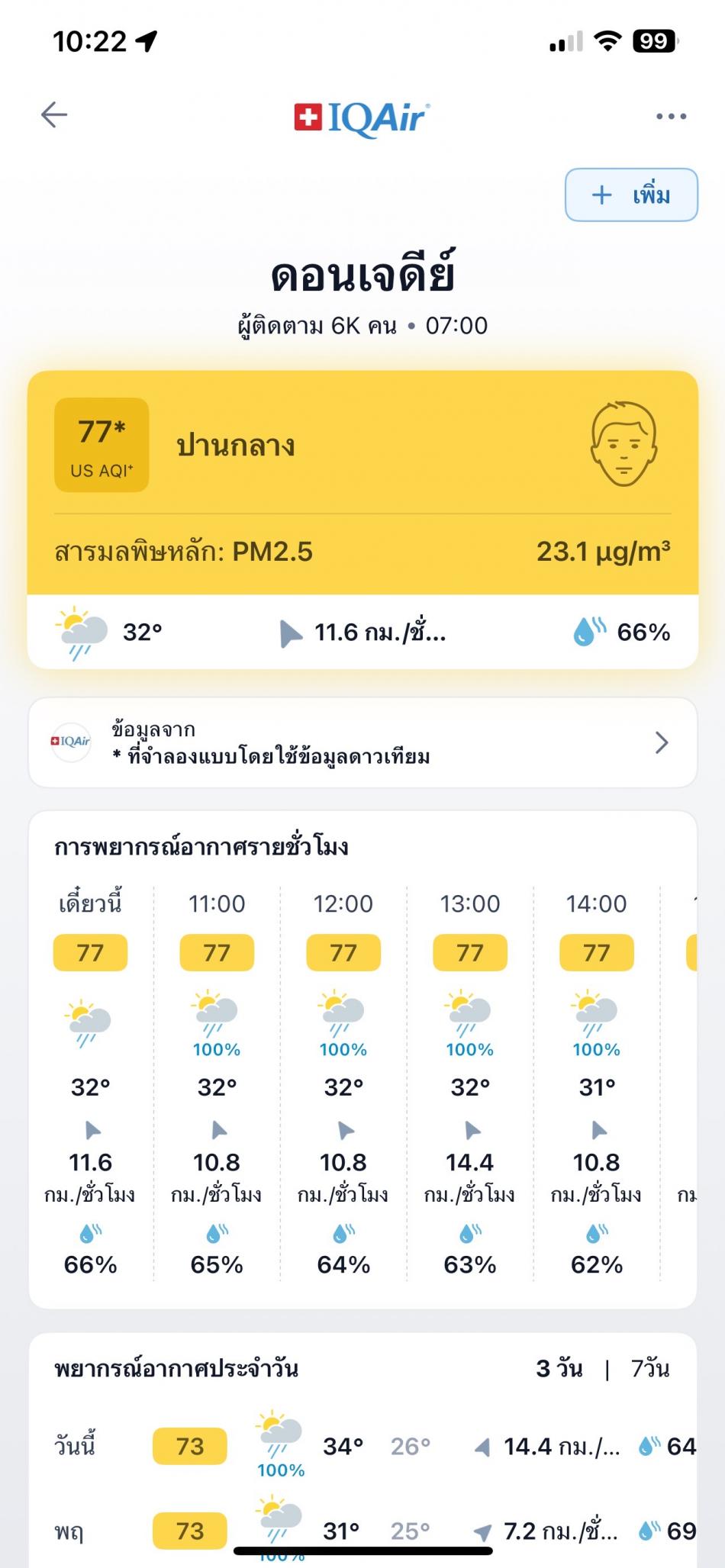Switch to the 7วัน forecast tab
The image size is (725, 1568).
pos(650,1368)
